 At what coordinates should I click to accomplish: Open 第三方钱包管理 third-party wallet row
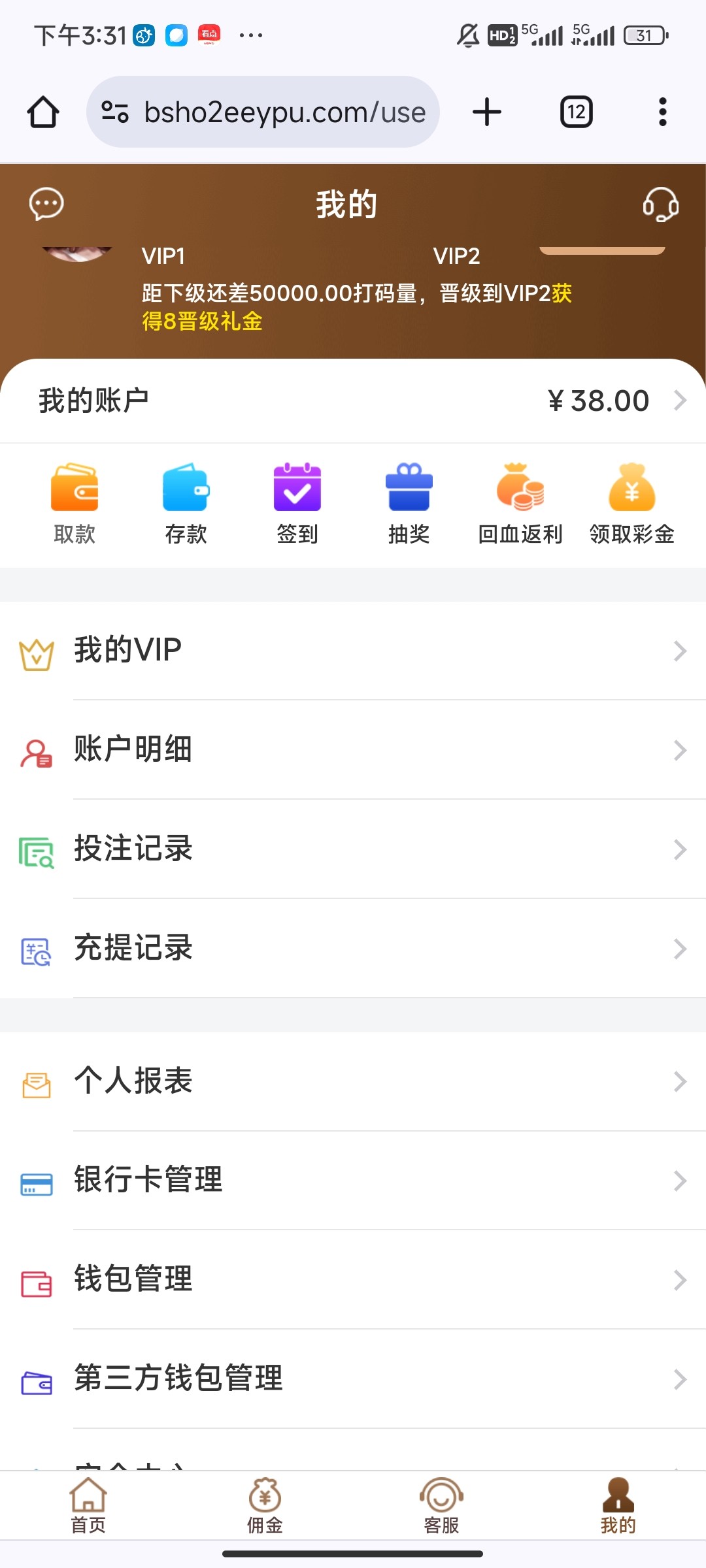pos(353,1379)
